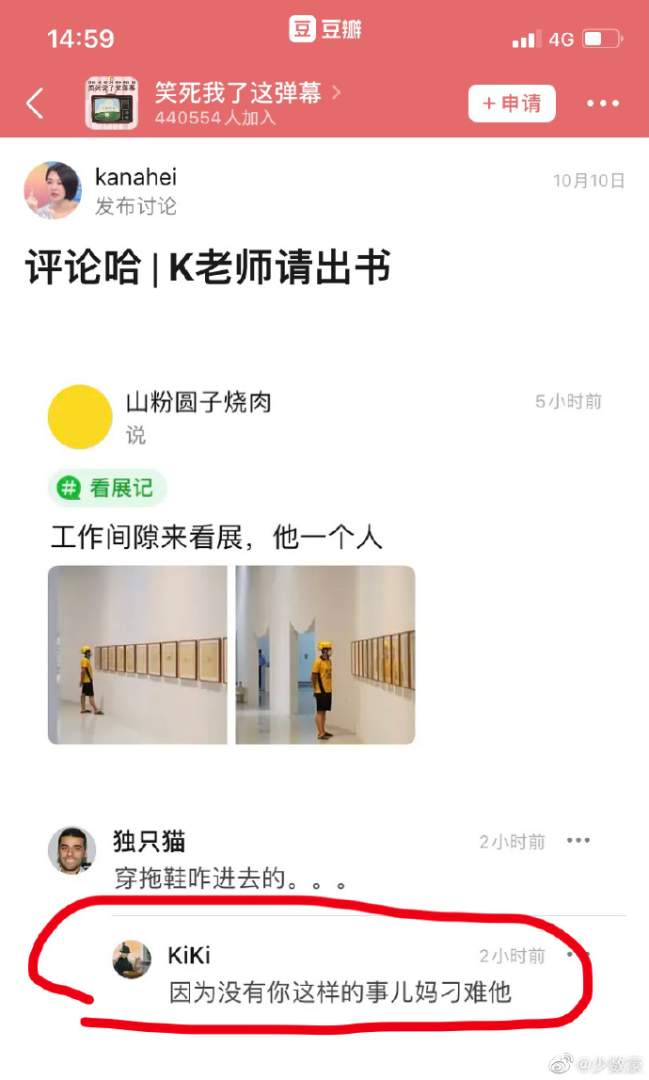Open KiKi's profile avatar
Viewport: 649px width, 1080px height.
click(132, 958)
